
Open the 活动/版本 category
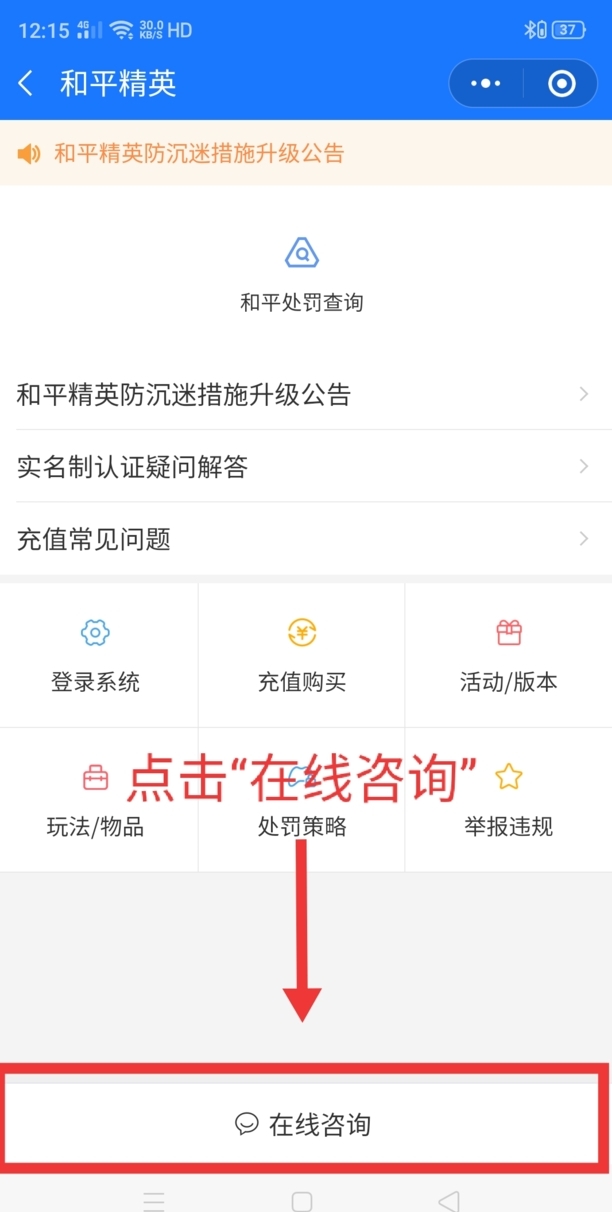click(x=508, y=655)
